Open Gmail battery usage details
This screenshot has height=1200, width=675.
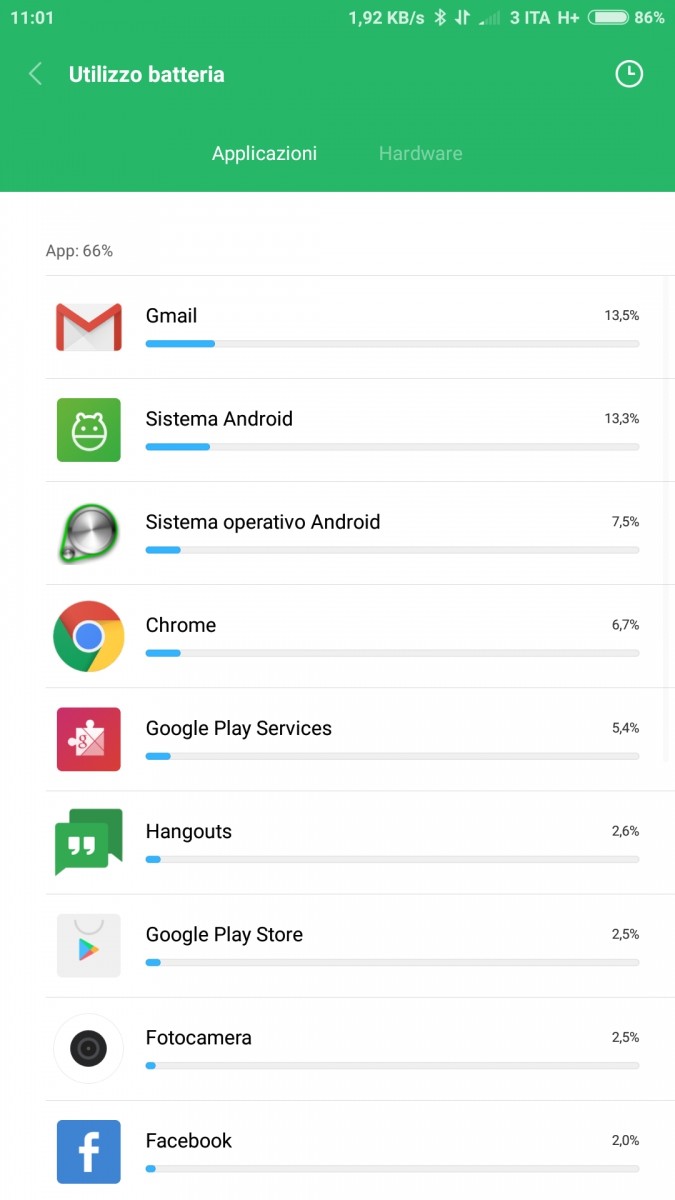click(360, 327)
